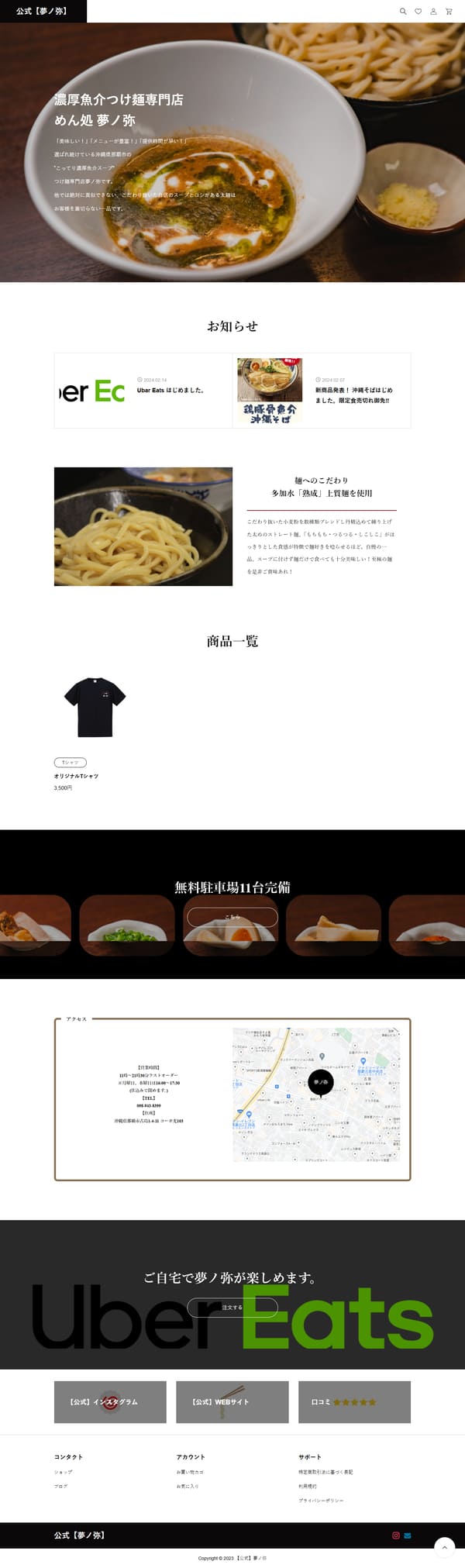This screenshot has width=465, height=1568.
Task: Open the account profile icon
Action: [x=433, y=12]
